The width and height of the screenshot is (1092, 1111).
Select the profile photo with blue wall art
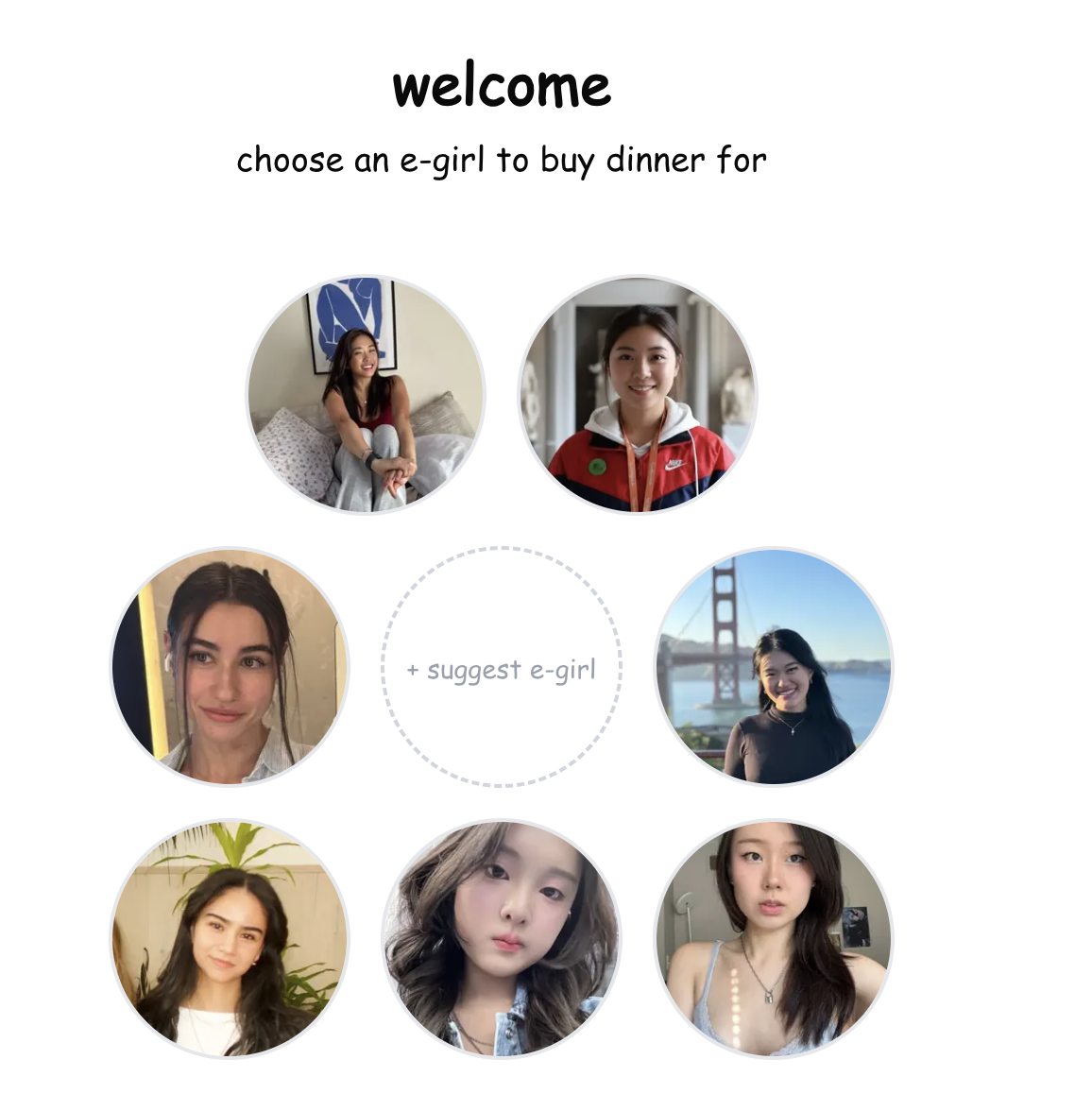point(366,395)
